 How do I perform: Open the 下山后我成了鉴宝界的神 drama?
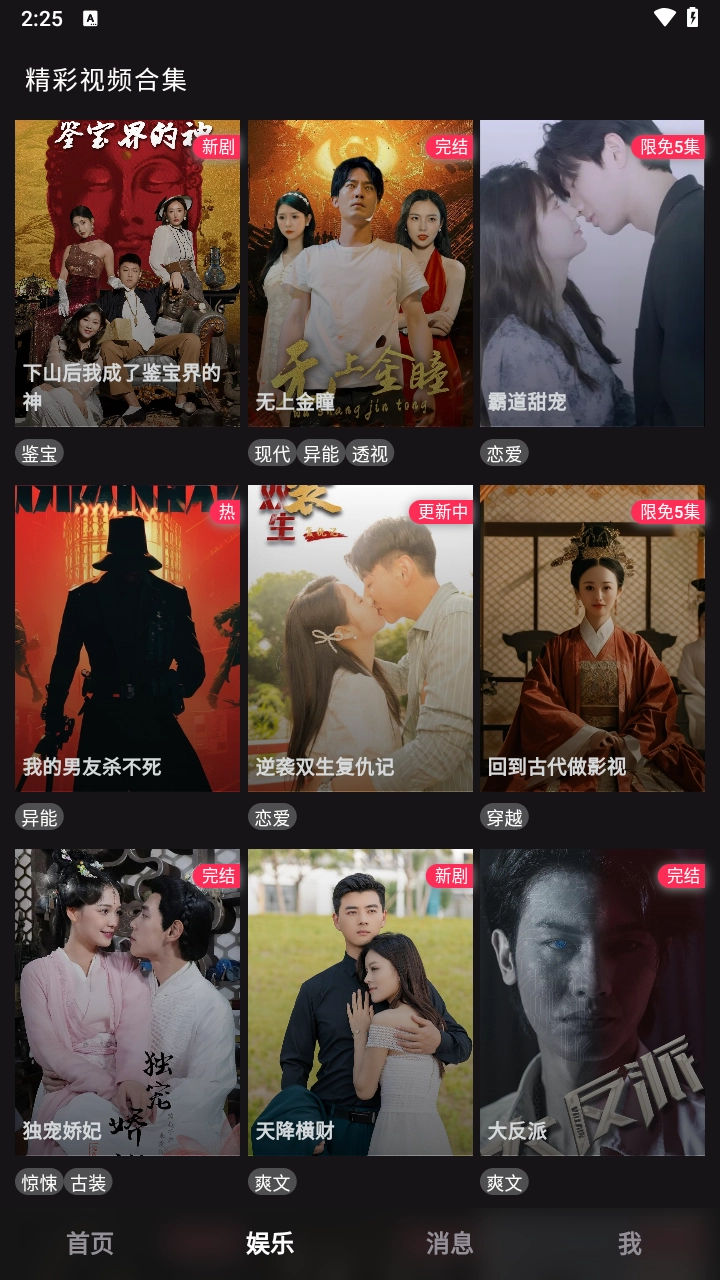(x=127, y=273)
